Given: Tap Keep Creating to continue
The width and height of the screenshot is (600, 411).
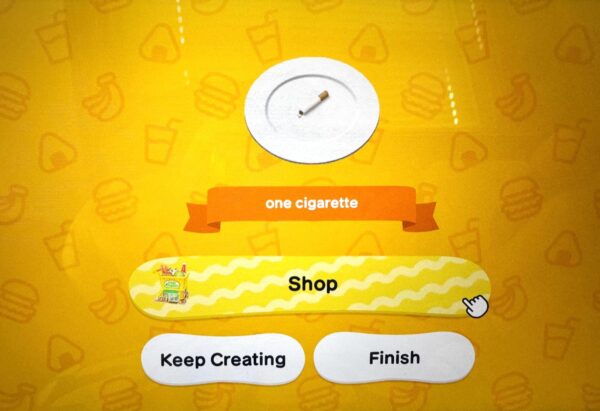Looking at the screenshot, I should coord(222,358).
